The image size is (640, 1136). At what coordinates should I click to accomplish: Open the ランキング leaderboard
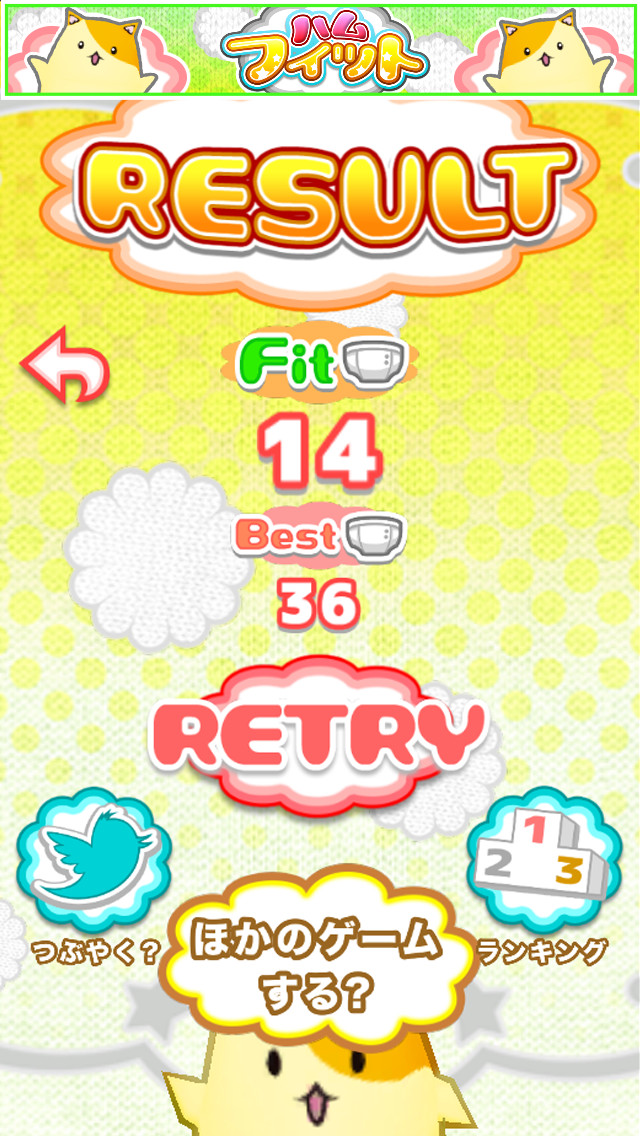(543, 859)
